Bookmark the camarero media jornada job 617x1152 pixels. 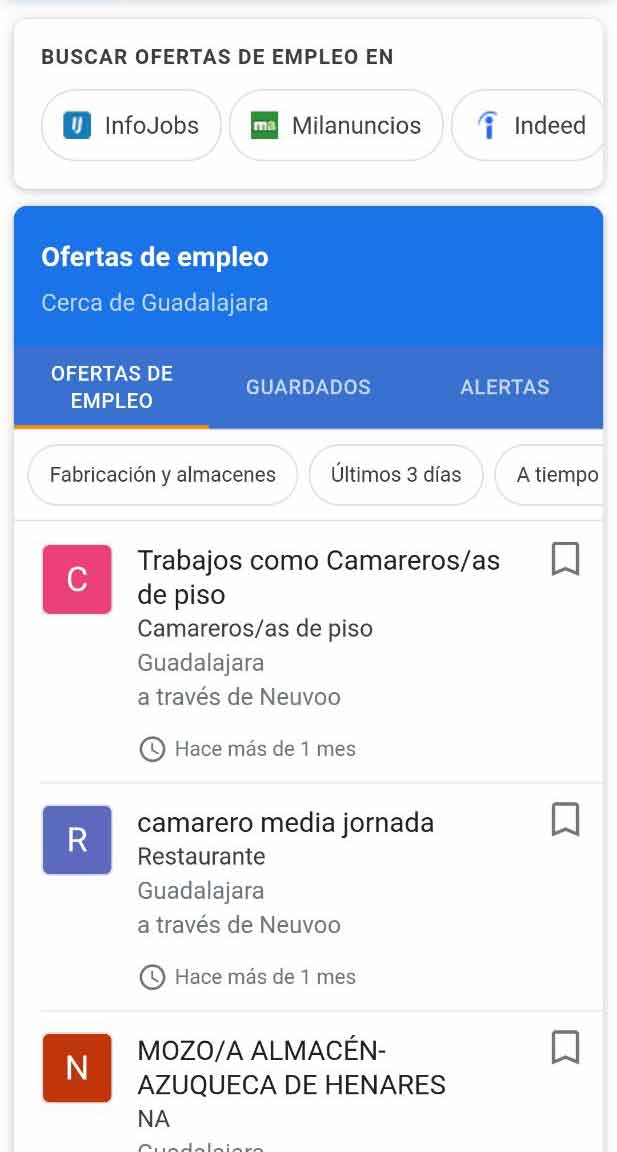pyautogui.click(x=565, y=819)
